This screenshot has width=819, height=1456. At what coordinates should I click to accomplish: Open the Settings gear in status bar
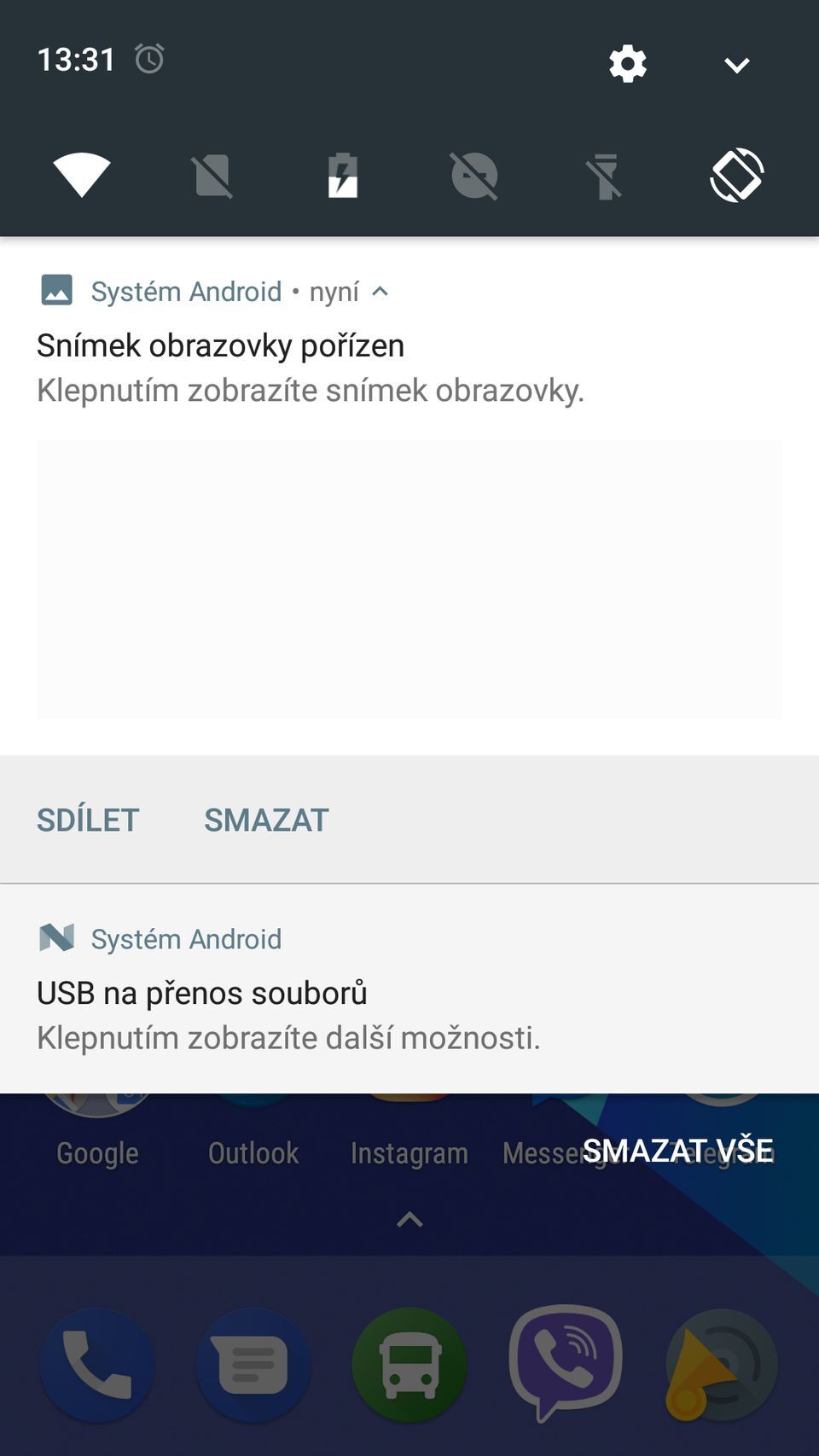(x=627, y=63)
